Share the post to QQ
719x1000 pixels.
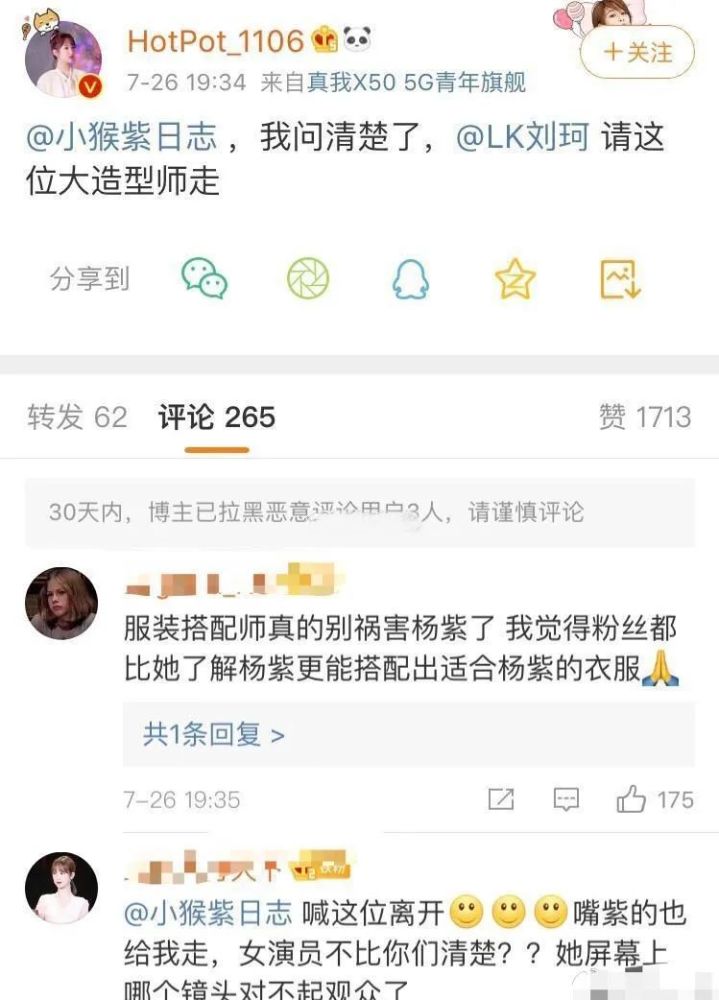point(410,279)
